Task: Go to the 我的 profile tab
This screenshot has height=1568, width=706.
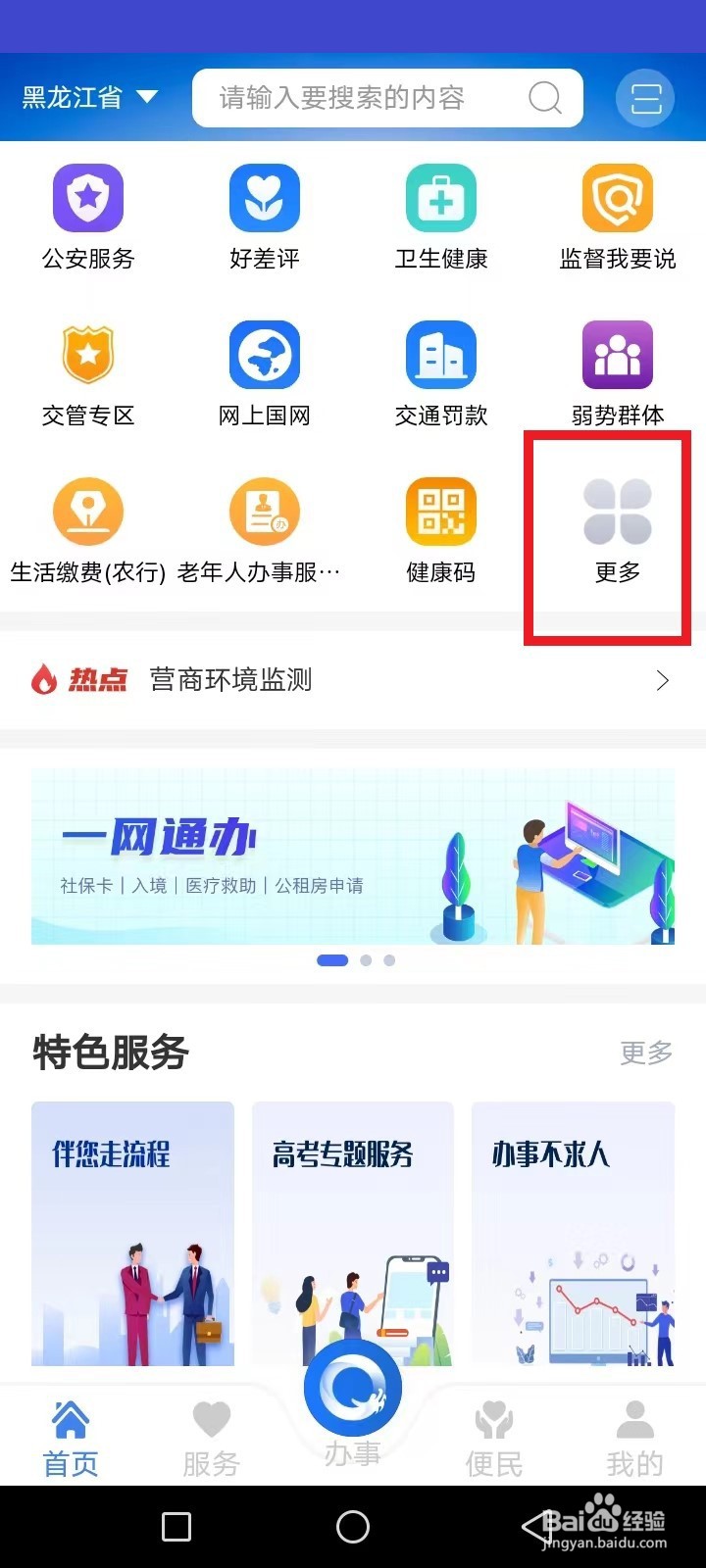Action: tap(633, 1436)
